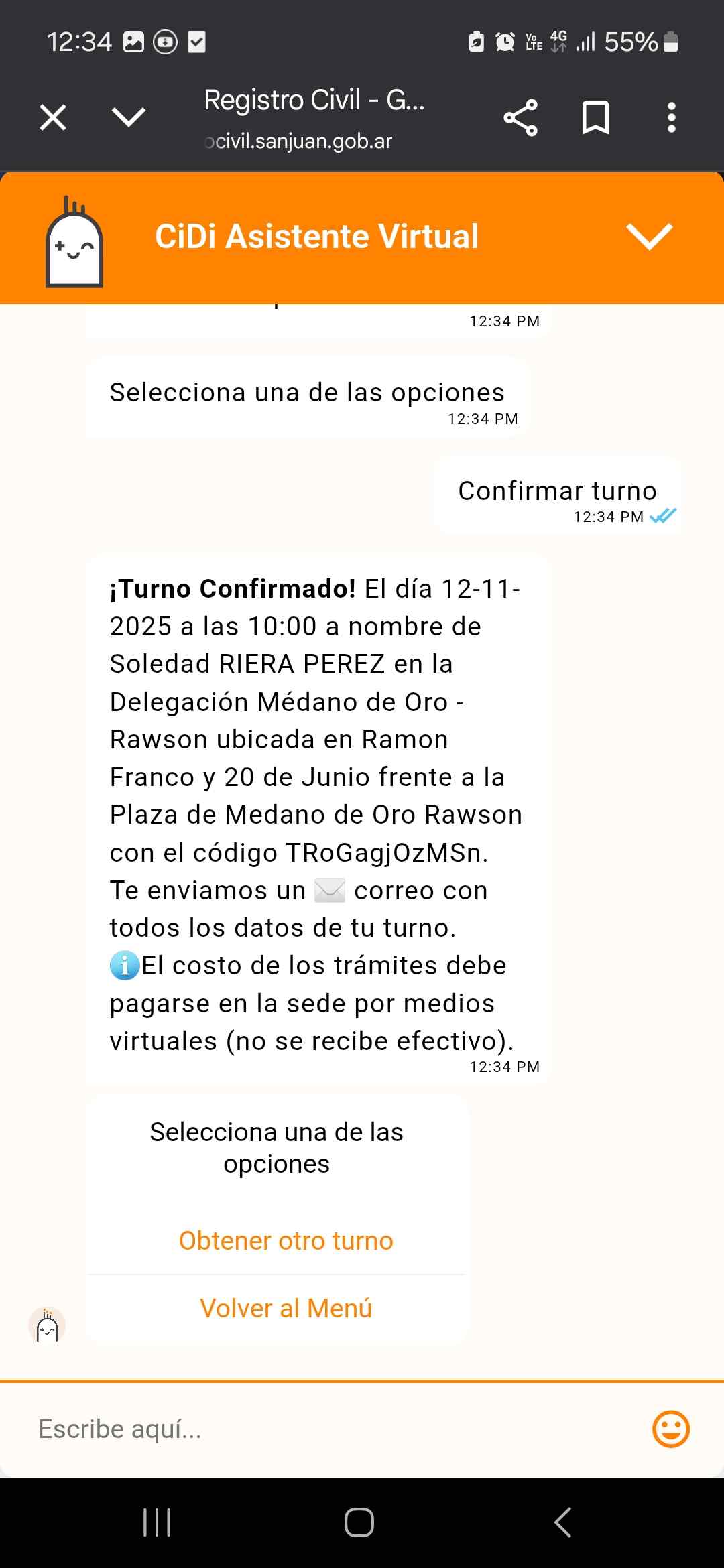Select "Obtener otro turno" option
Screen dimensions: 724x1568
(x=286, y=1241)
